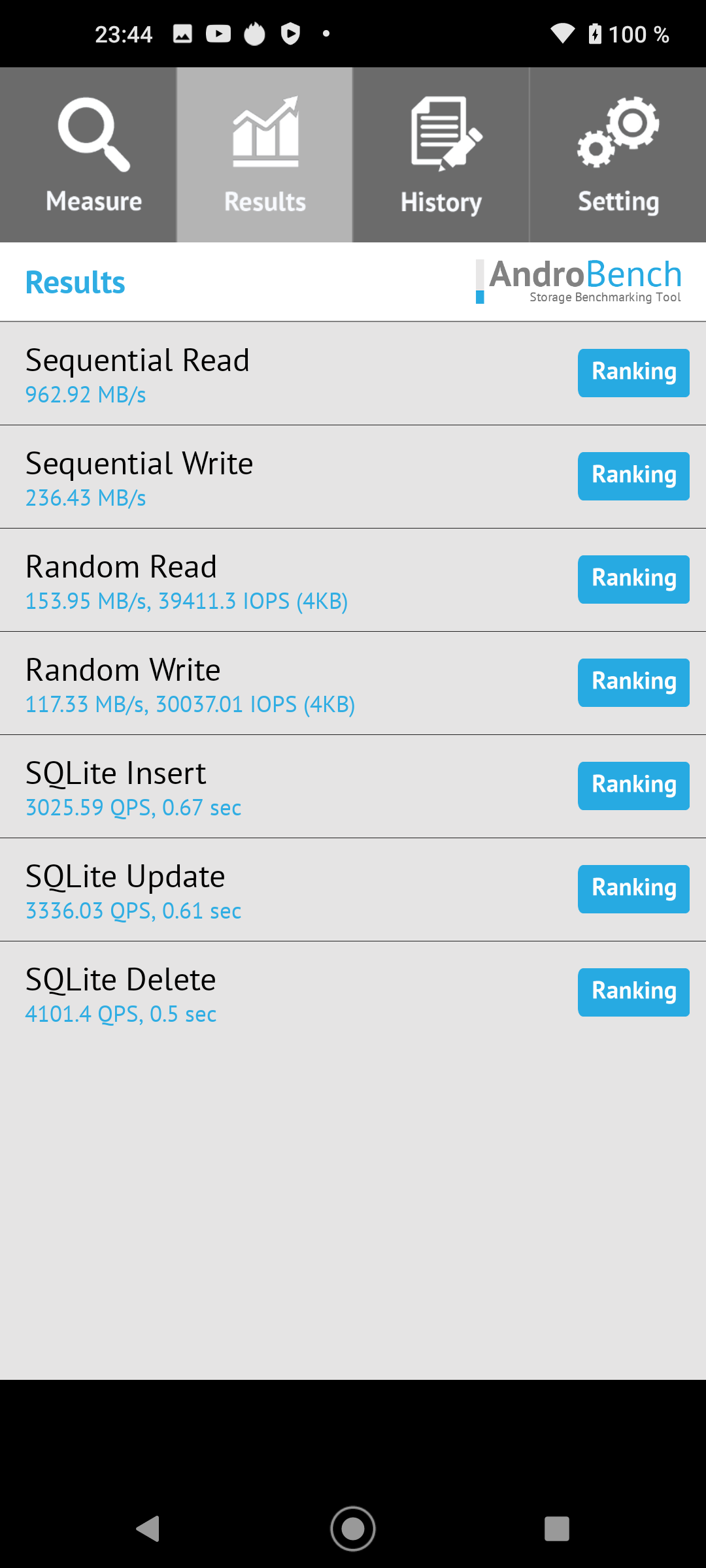Open the History tab
Screen dimensions: 706x1568
coord(441,155)
